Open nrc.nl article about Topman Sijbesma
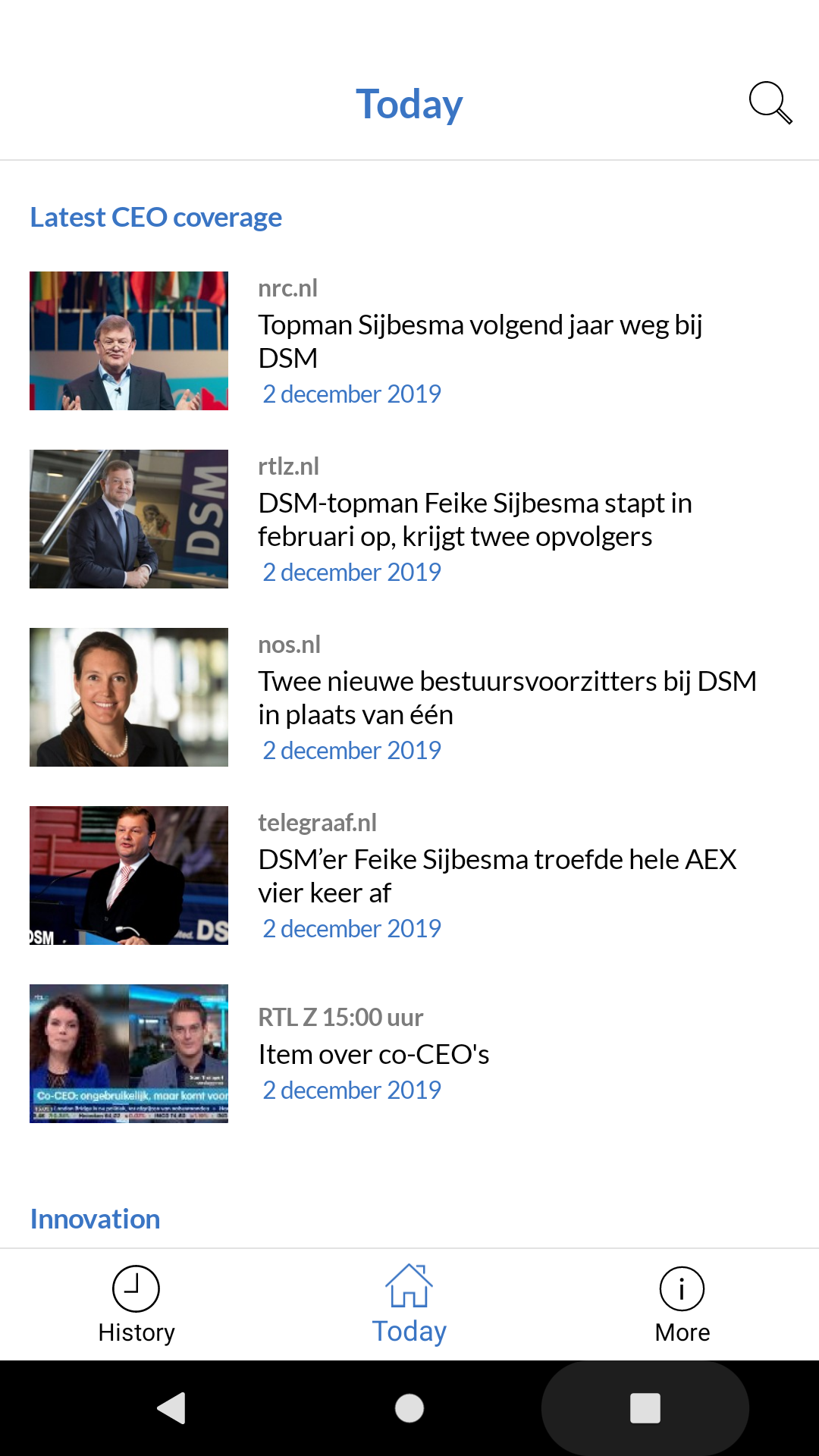 click(x=409, y=341)
